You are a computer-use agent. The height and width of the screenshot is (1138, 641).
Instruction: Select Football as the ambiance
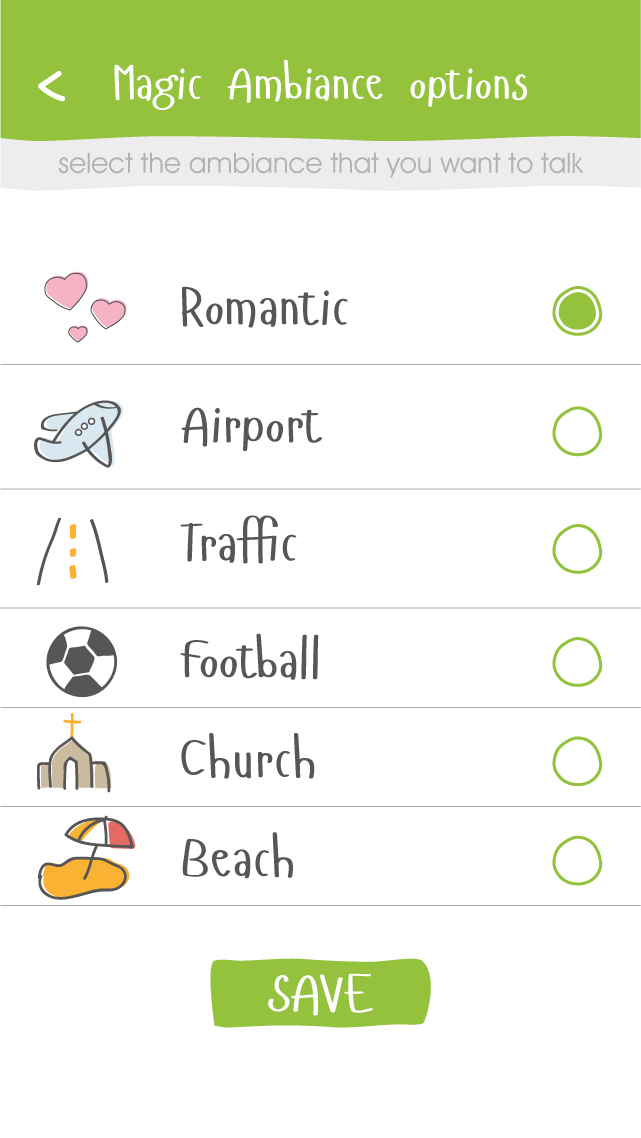click(x=577, y=662)
